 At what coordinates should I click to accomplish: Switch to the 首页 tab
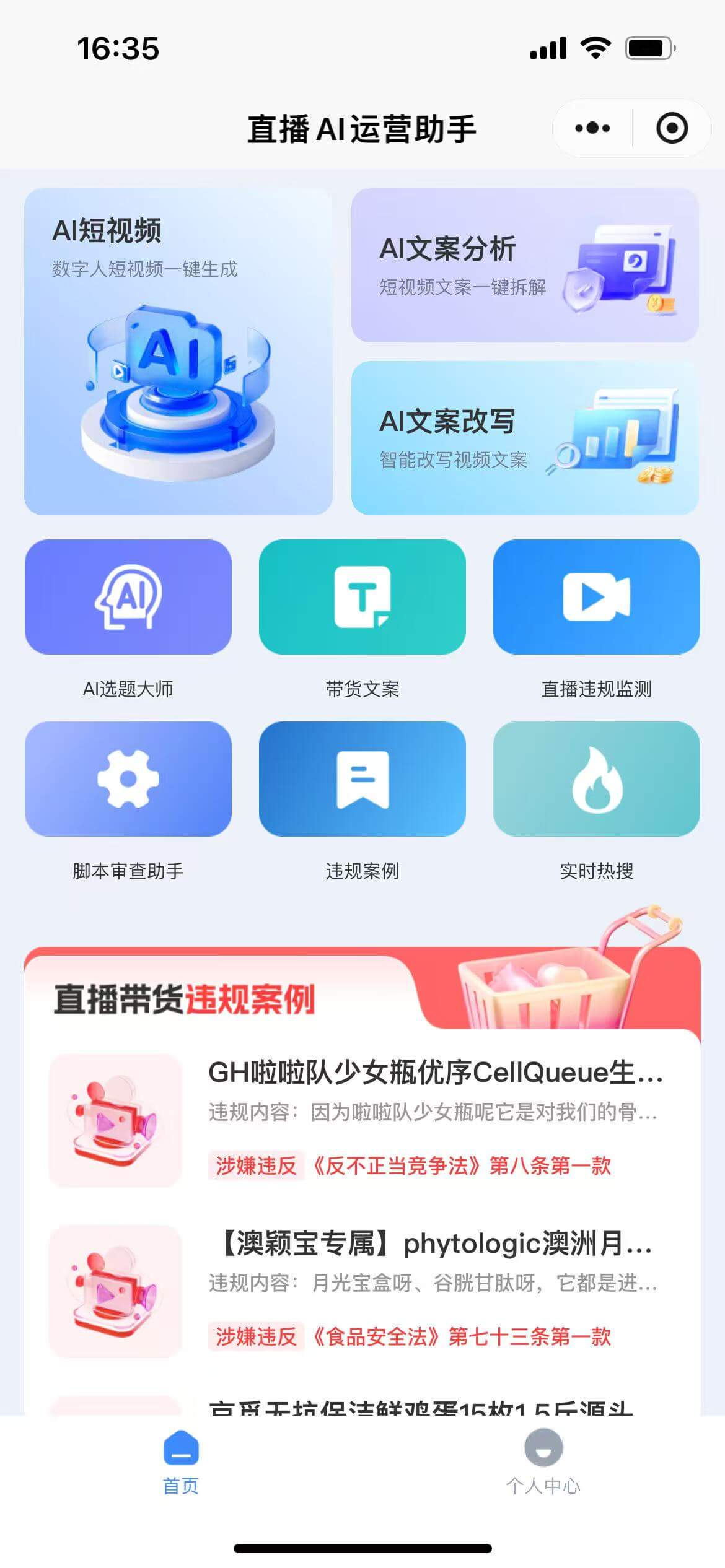click(x=181, y=1462)
